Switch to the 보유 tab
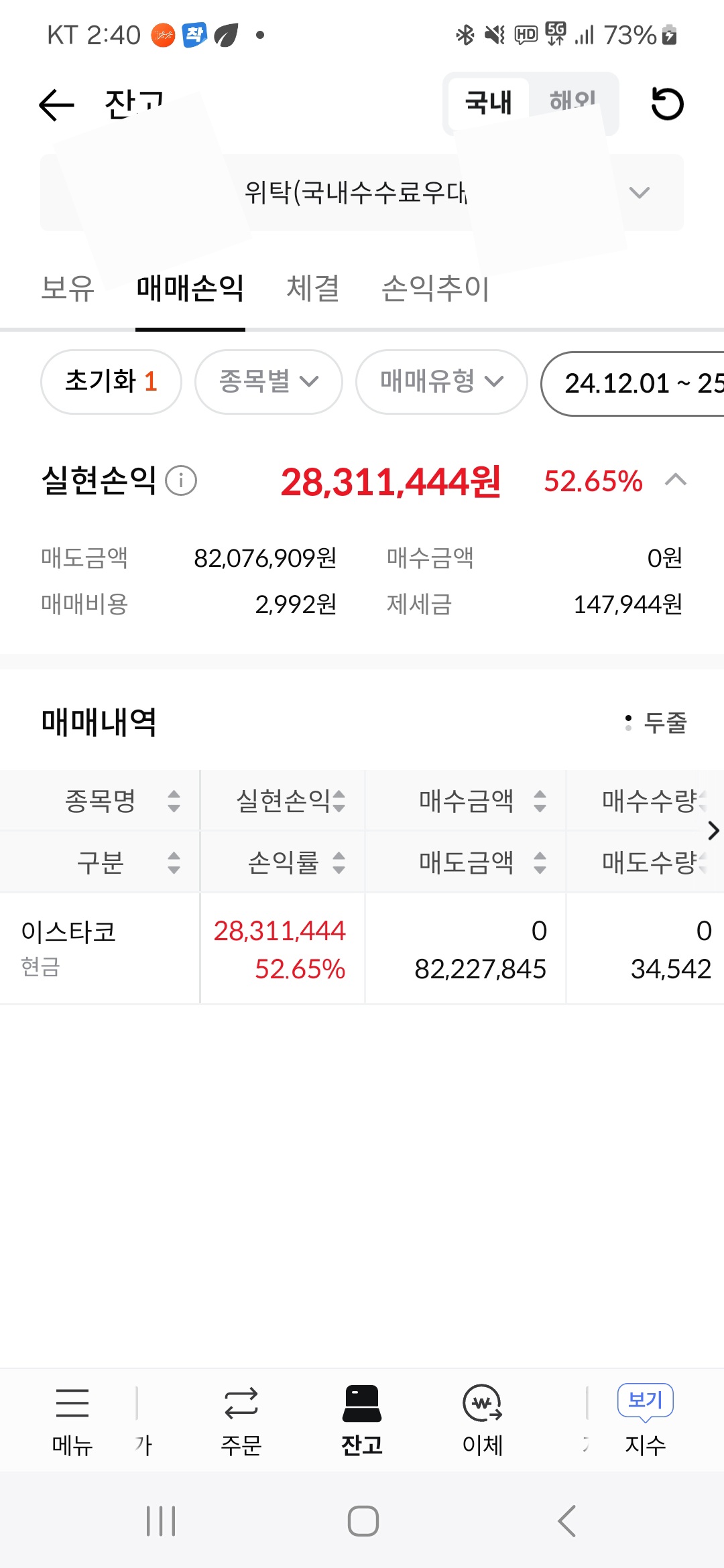 [x=68, y=289]
